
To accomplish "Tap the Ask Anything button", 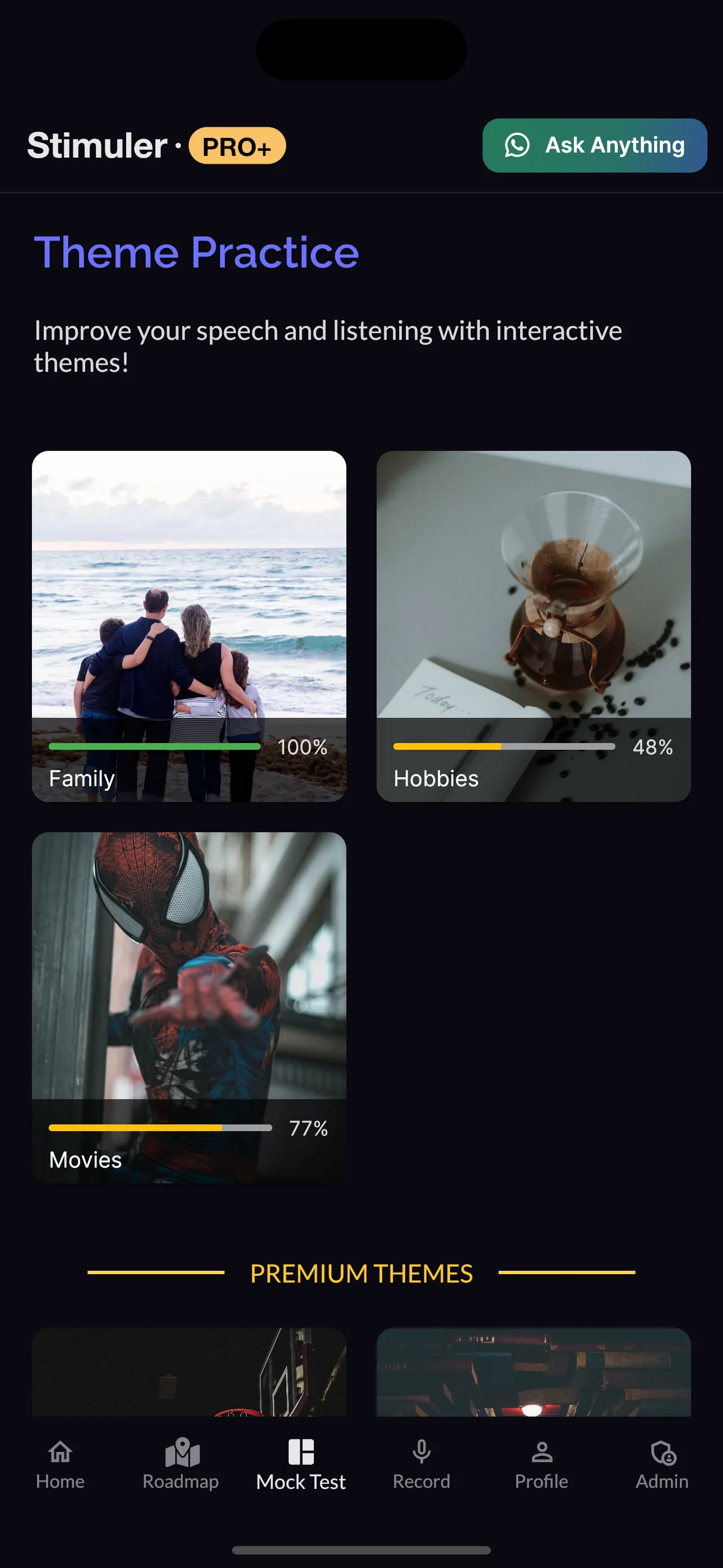I will coord(594,145).
